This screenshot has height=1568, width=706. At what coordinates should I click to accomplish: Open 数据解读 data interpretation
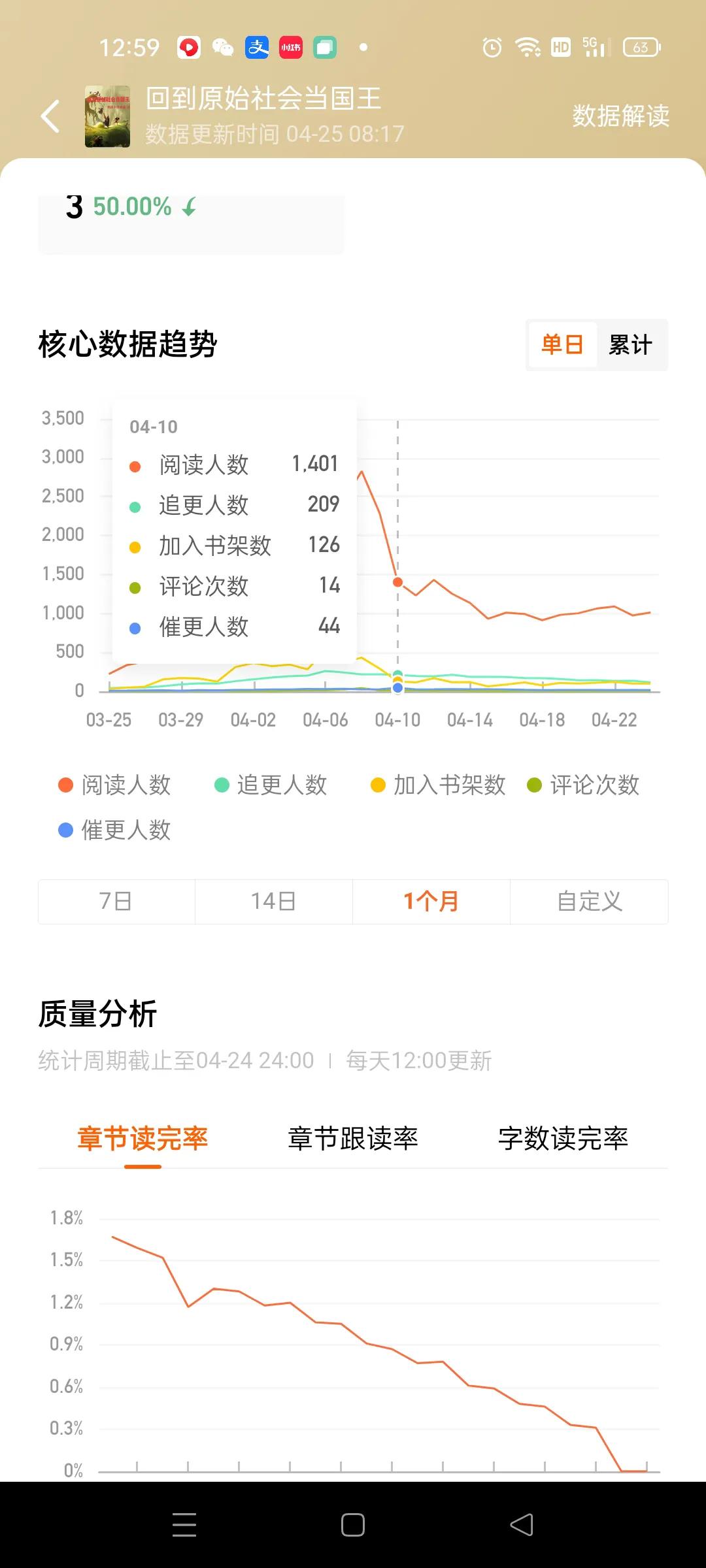point(619,116)
